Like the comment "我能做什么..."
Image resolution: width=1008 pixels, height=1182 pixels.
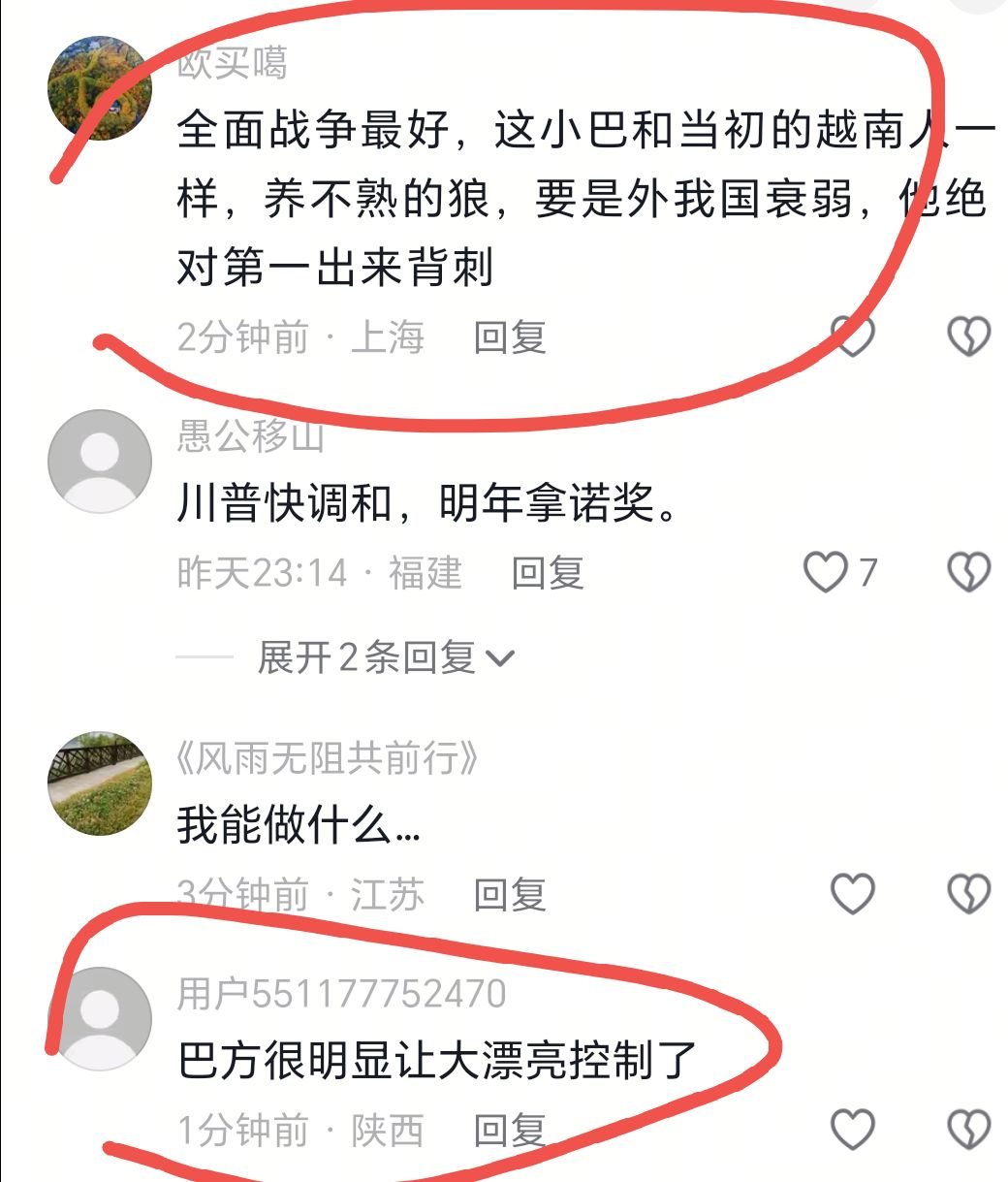pos(853,894)
